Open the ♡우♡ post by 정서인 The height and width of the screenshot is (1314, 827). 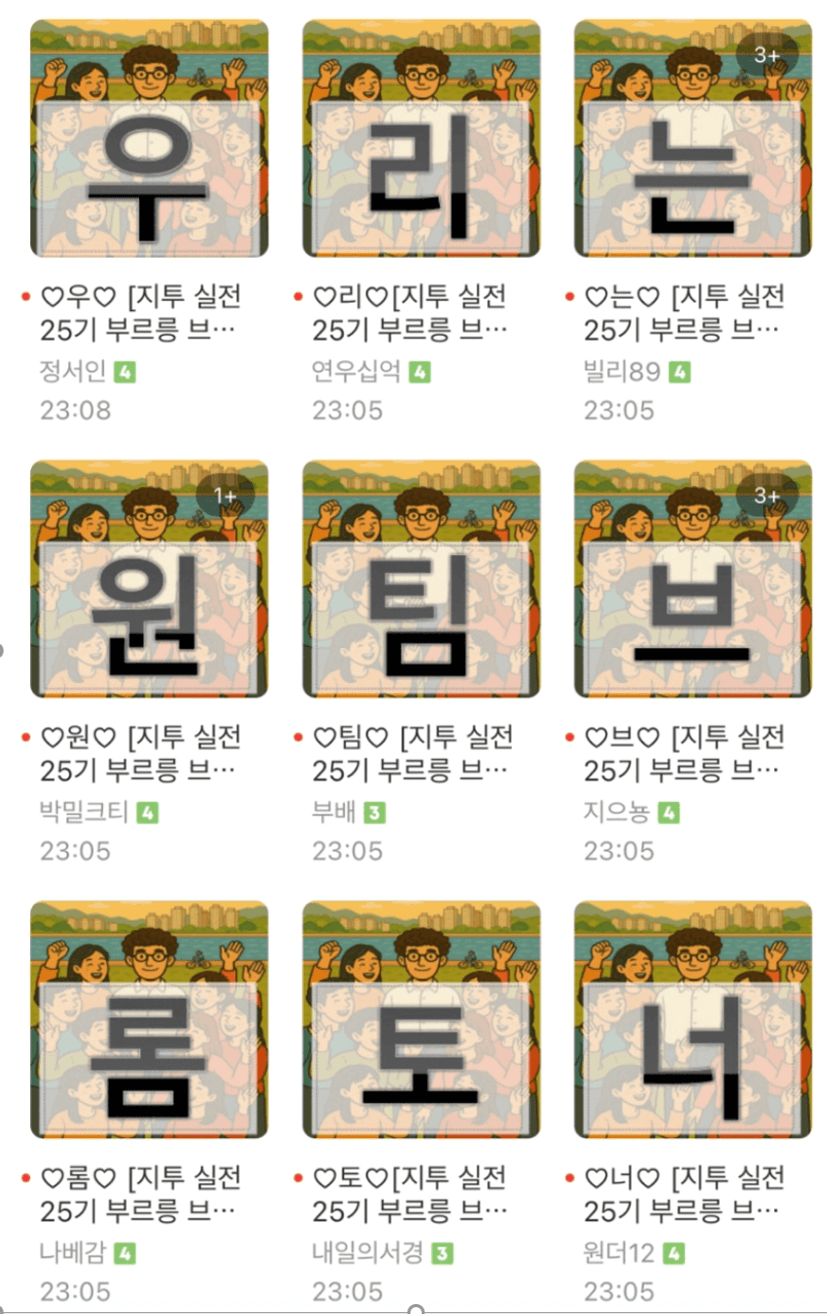pos(149,139)
